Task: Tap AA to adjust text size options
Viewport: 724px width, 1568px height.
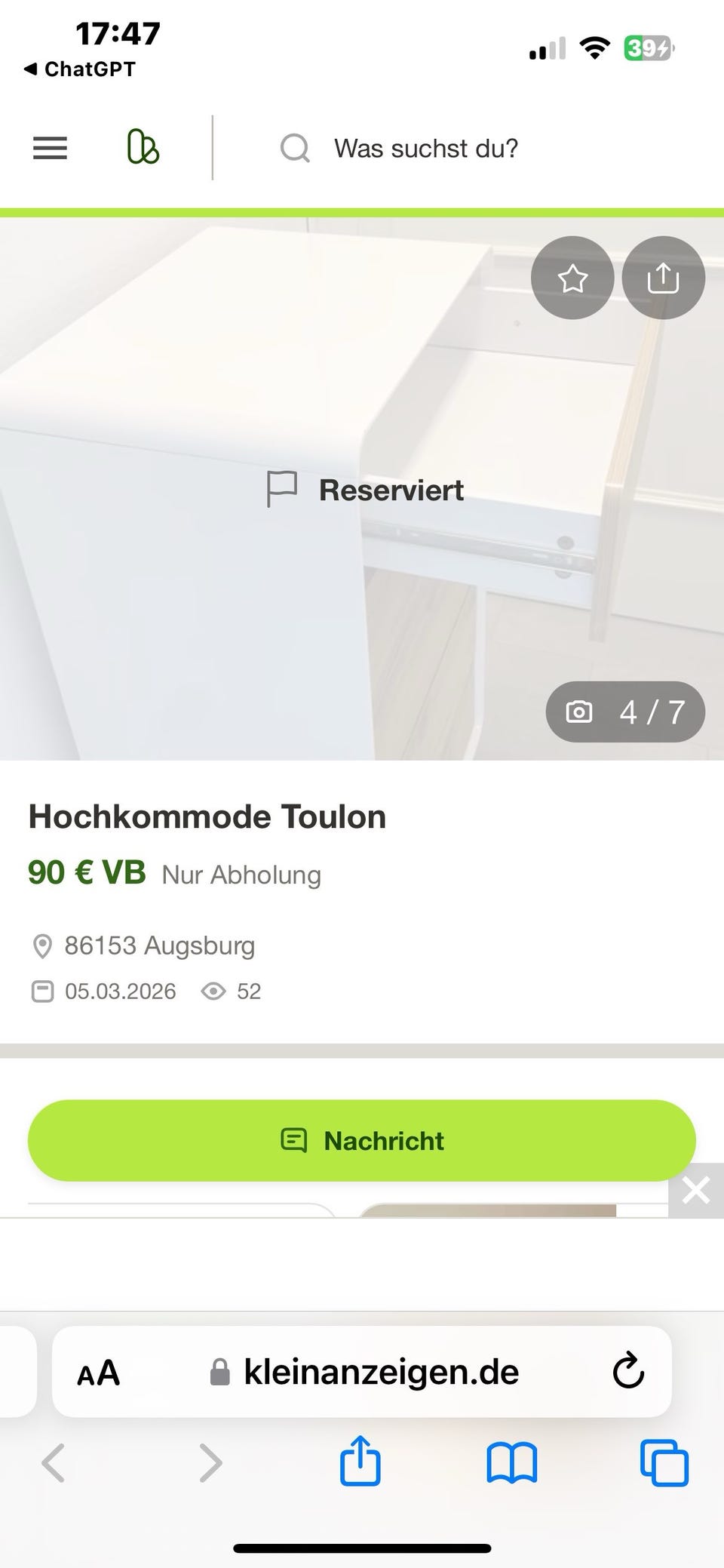Action: click(x=99, y=1372)
